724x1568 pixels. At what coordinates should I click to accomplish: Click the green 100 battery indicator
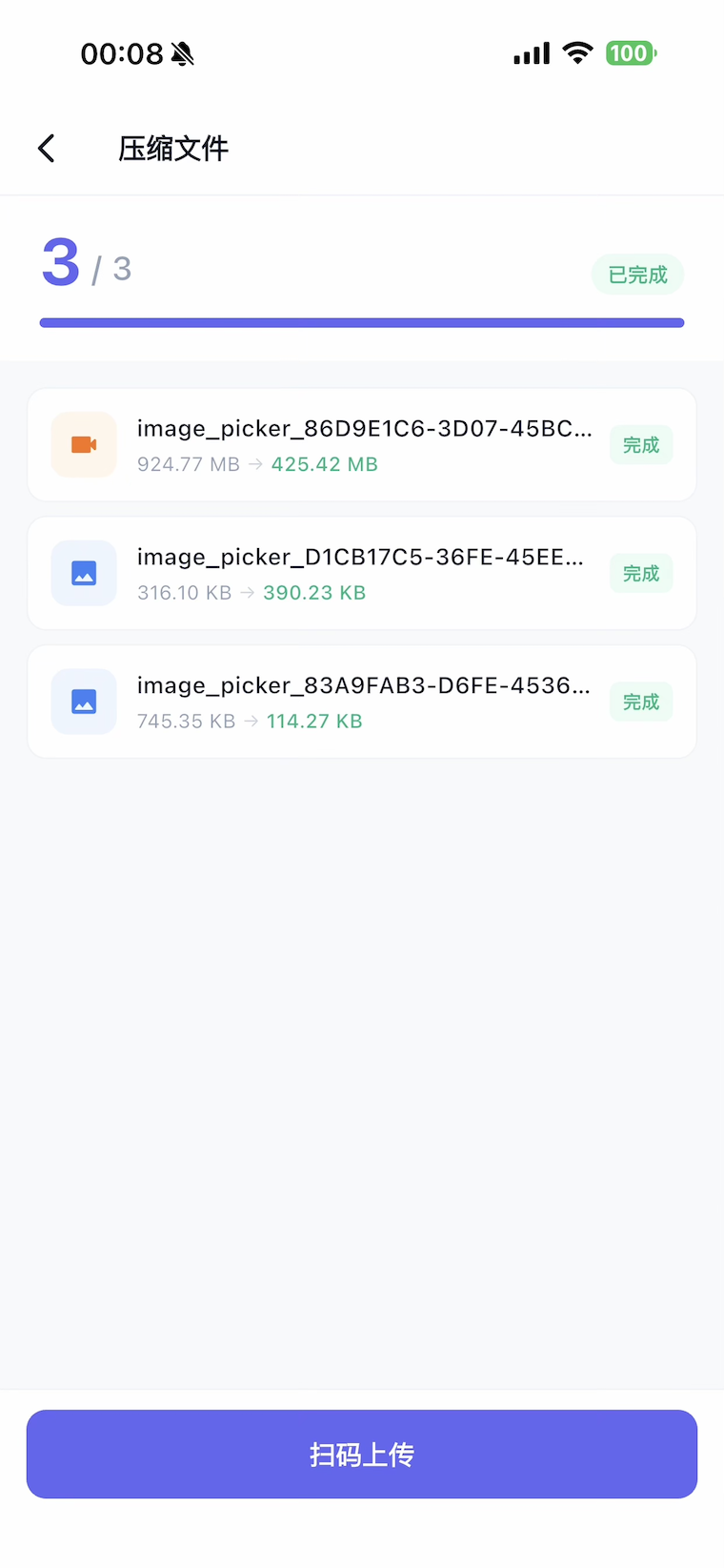click(629, 52)
